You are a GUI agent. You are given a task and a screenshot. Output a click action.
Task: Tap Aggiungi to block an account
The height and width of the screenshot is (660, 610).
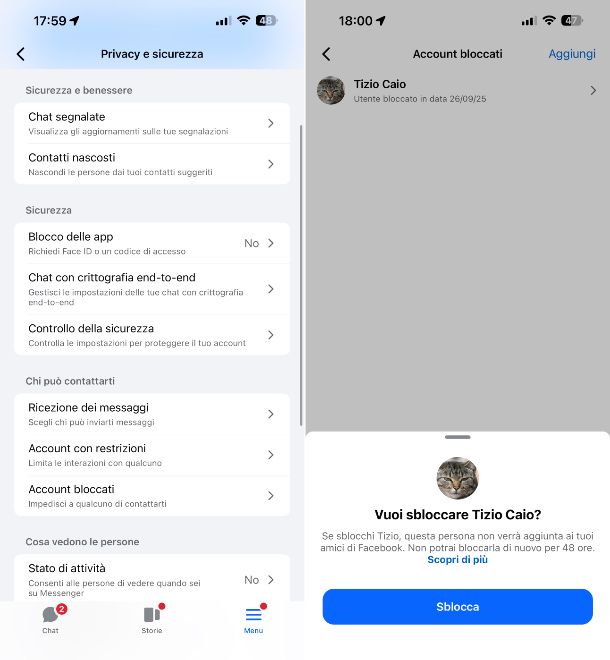[572, 54]
